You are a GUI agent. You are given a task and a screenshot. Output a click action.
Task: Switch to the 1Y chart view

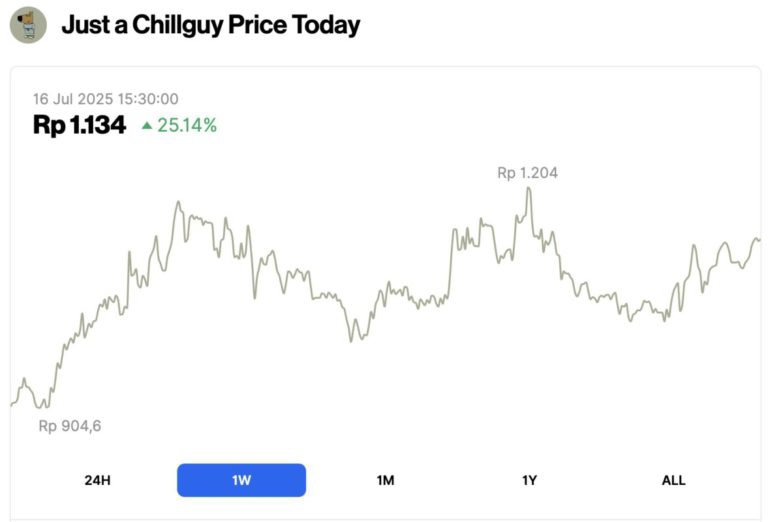tap(529, 480)
